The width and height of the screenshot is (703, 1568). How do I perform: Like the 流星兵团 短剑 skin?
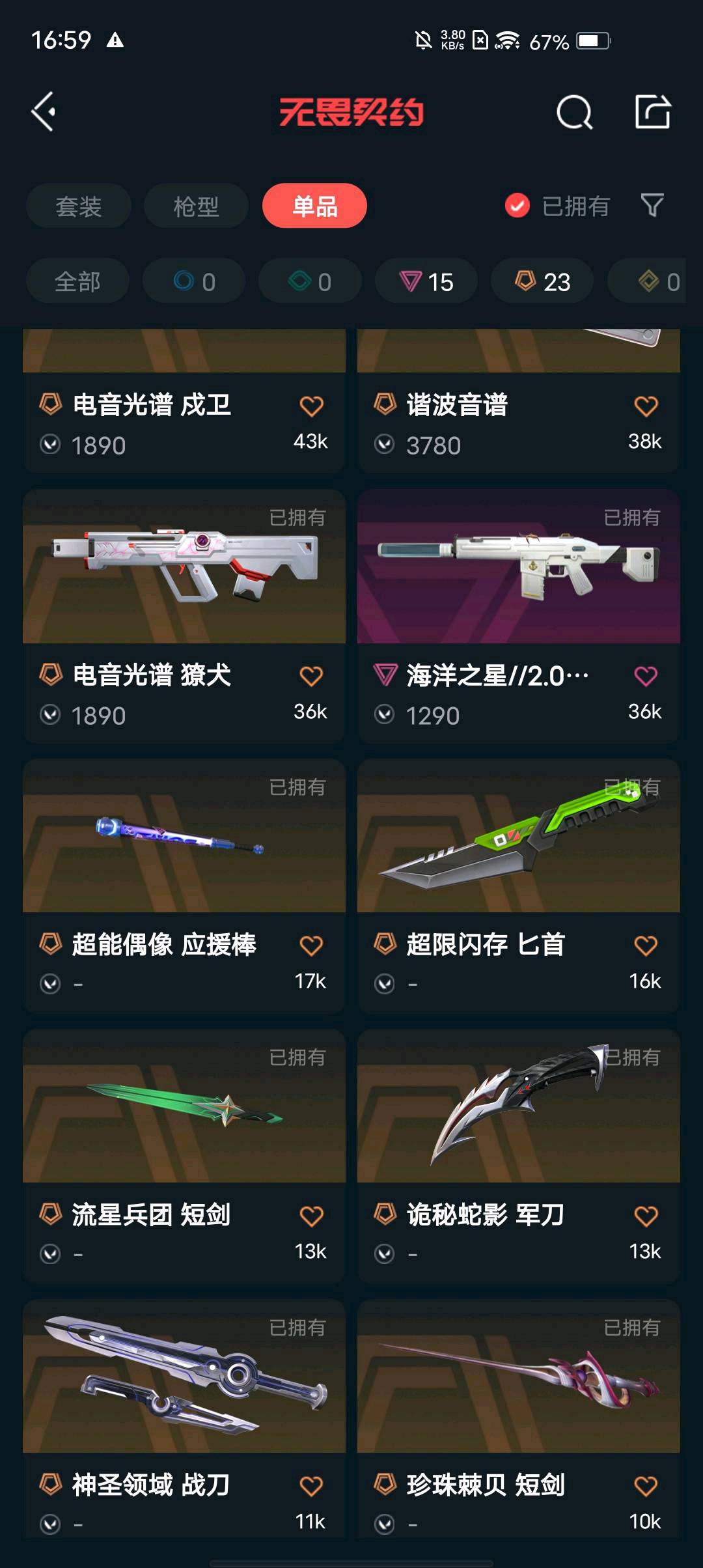(x=311, y=1216)
